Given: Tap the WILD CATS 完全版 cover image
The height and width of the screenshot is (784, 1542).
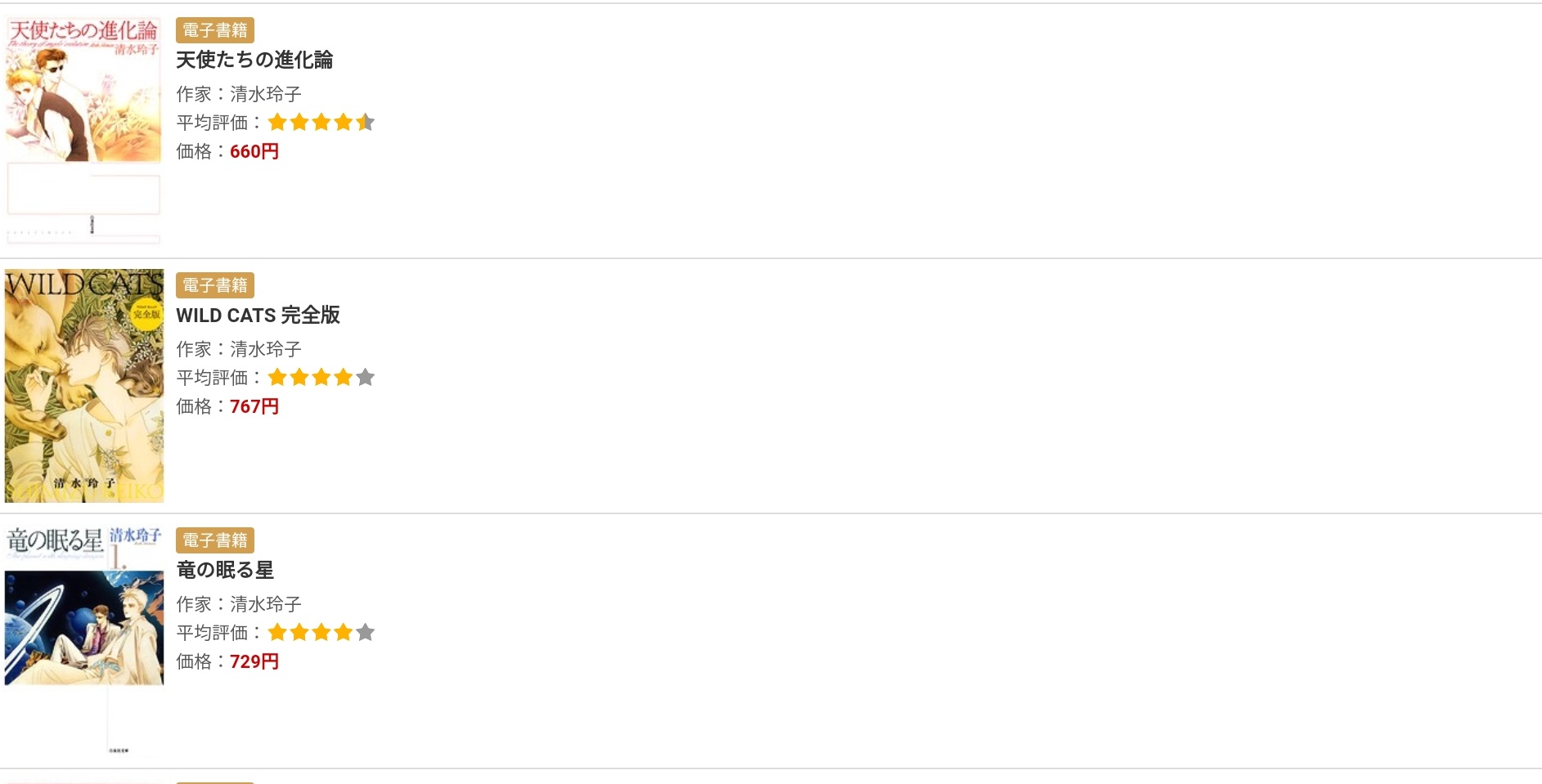Looking at the screenshot, I should (x=84, y=385).
